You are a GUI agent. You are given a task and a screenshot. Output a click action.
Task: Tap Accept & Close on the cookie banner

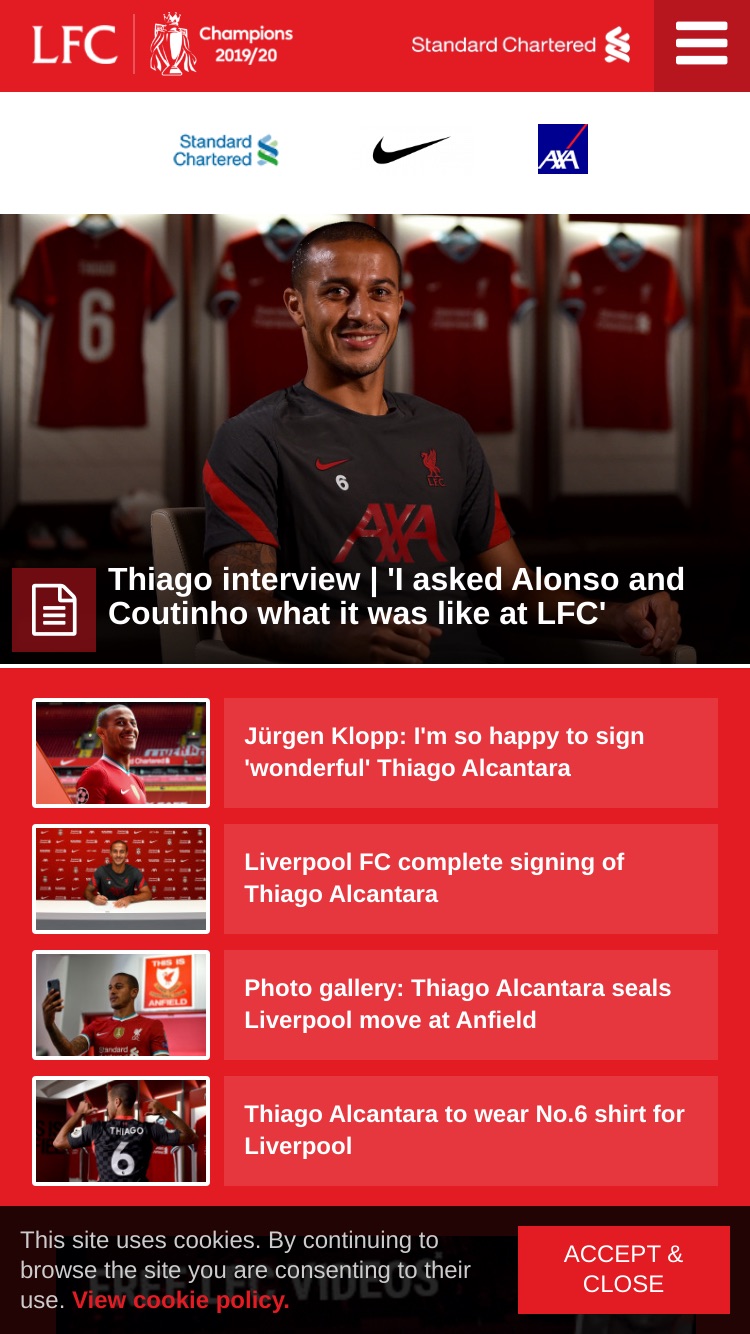[x=624, y=1270]
